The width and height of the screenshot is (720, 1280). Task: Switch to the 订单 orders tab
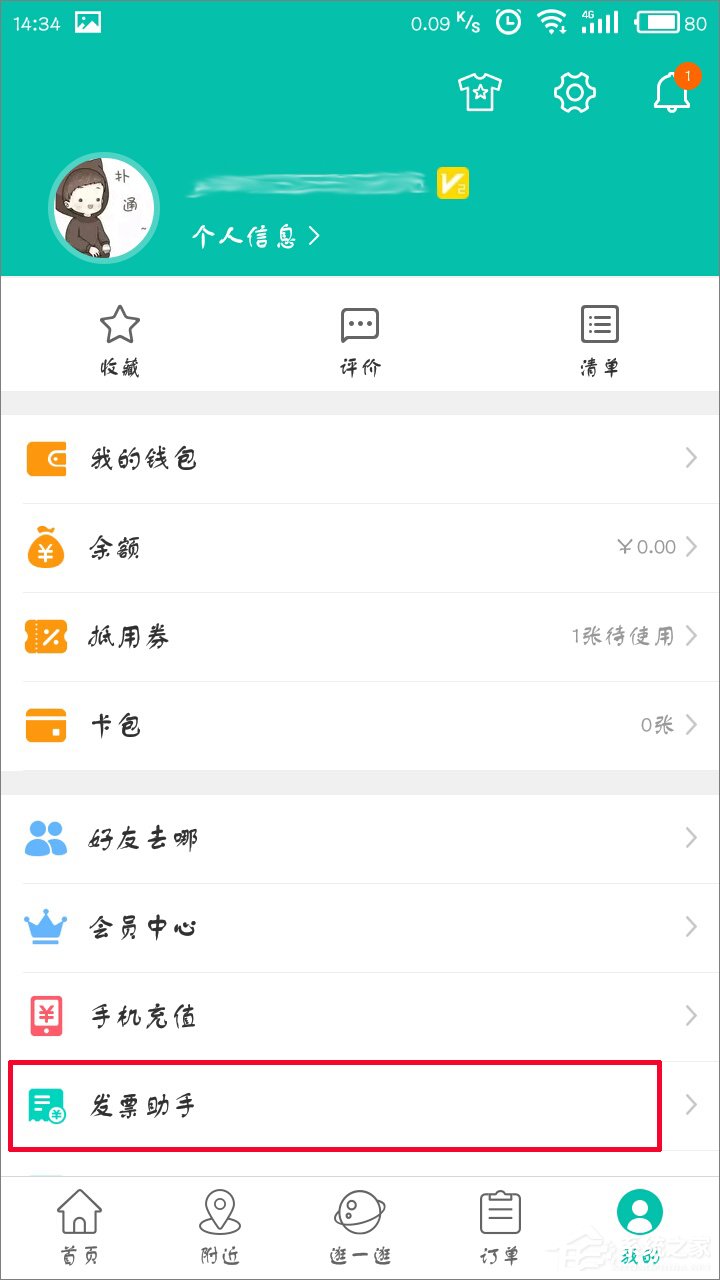(499, 1222)
